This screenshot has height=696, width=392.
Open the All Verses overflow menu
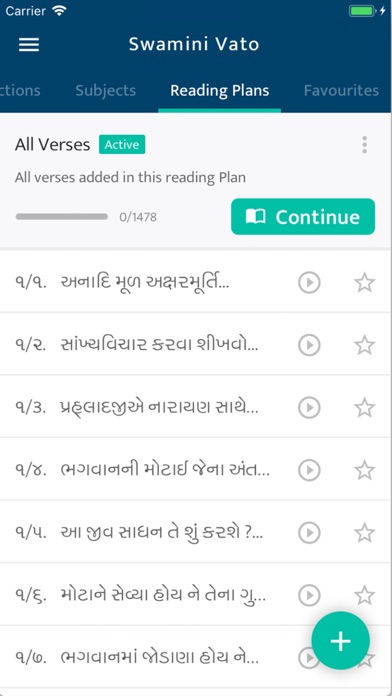point(364,145)
